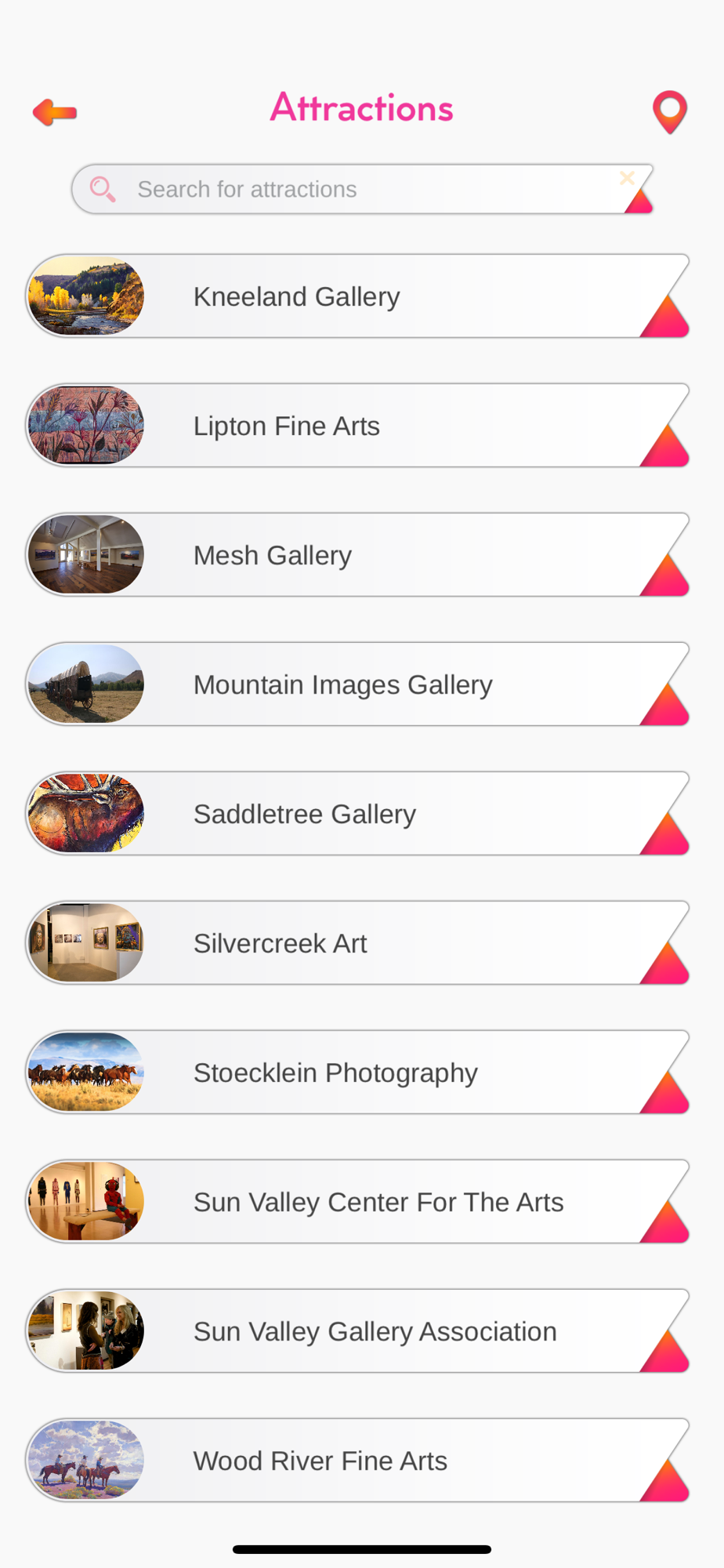
Task: Clear the search with the X icon
Action: click(x=627, y=178)
